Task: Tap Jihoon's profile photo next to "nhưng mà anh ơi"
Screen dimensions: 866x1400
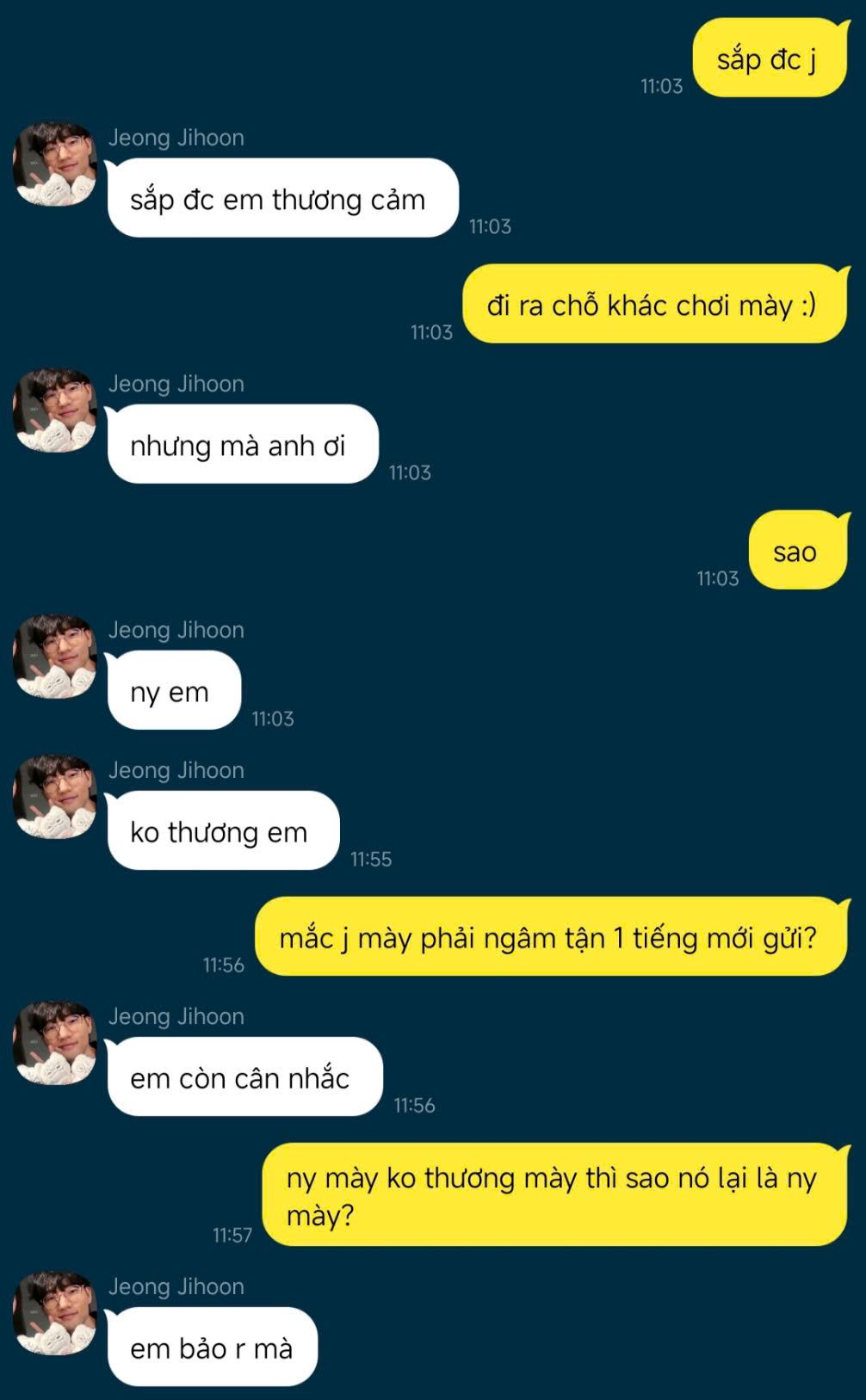Action: [x=55, y=410]
